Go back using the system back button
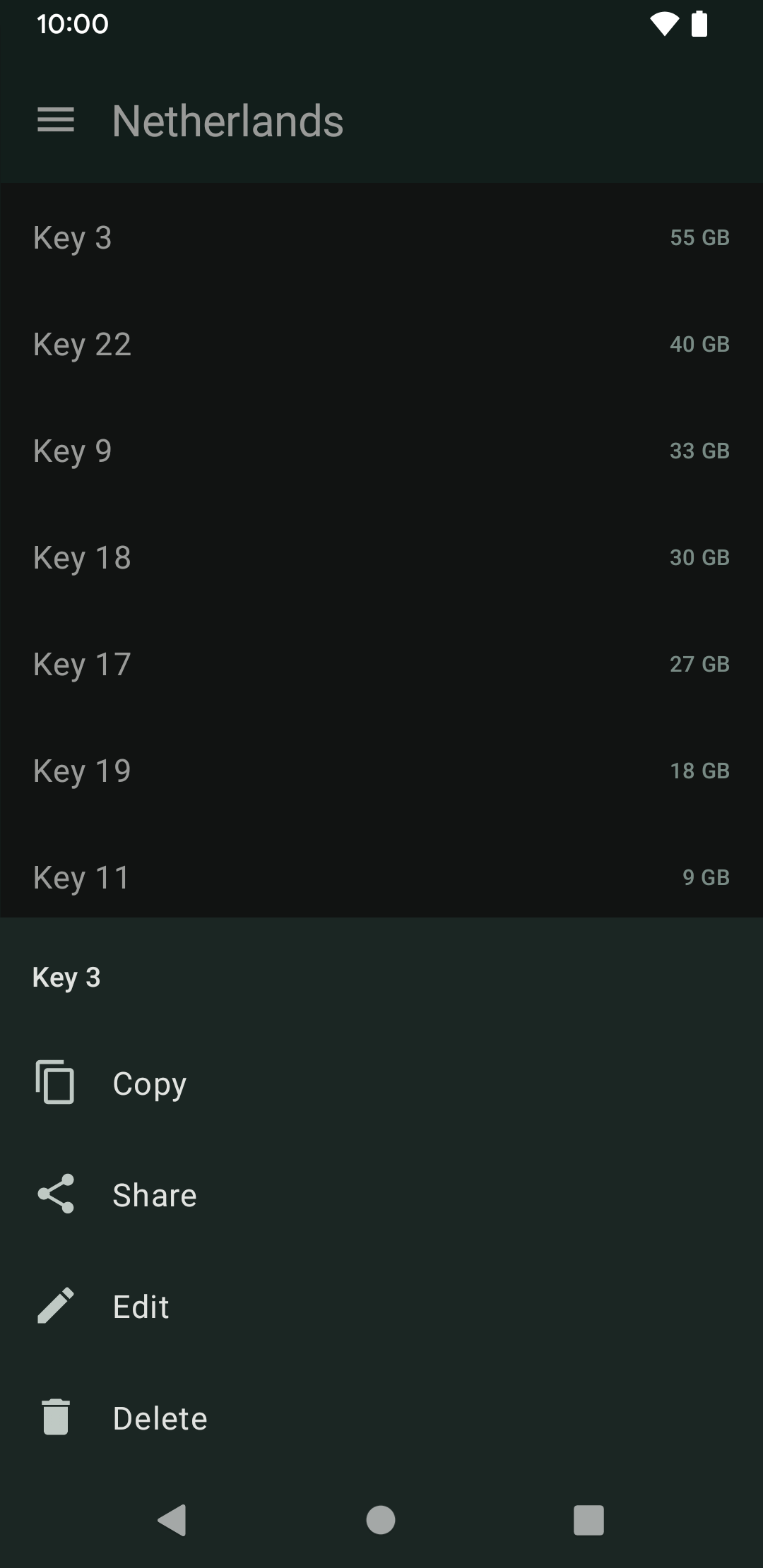 172,1520
